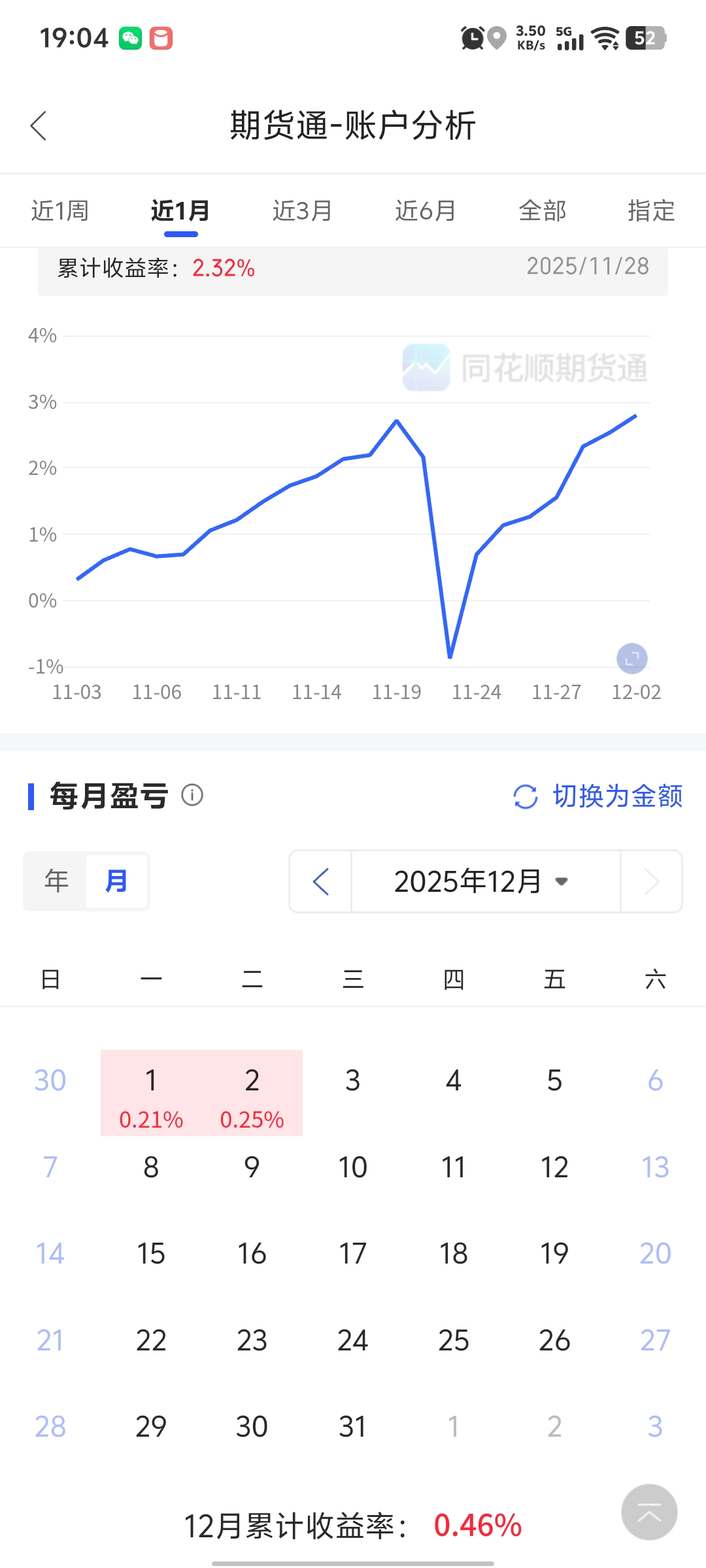Expand the chart to fullscreen
The image size is (706, 1568).
(x=631, y=659)
